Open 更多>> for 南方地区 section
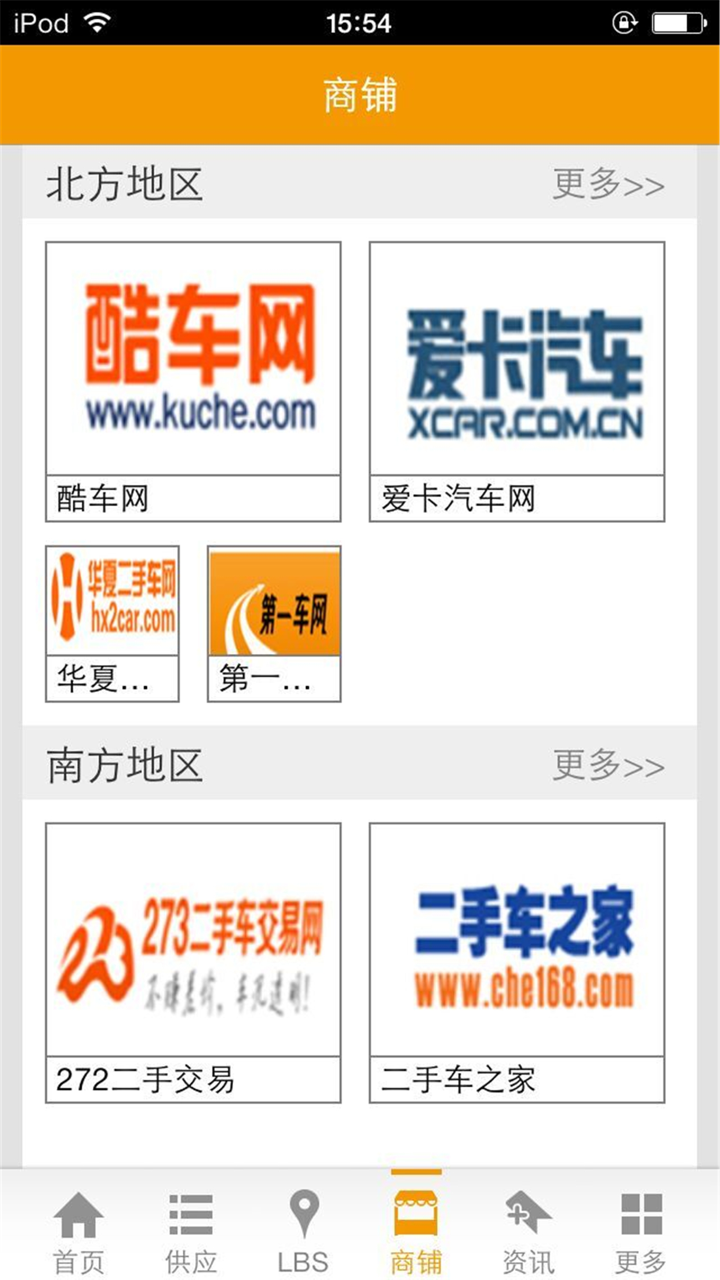 606,766
